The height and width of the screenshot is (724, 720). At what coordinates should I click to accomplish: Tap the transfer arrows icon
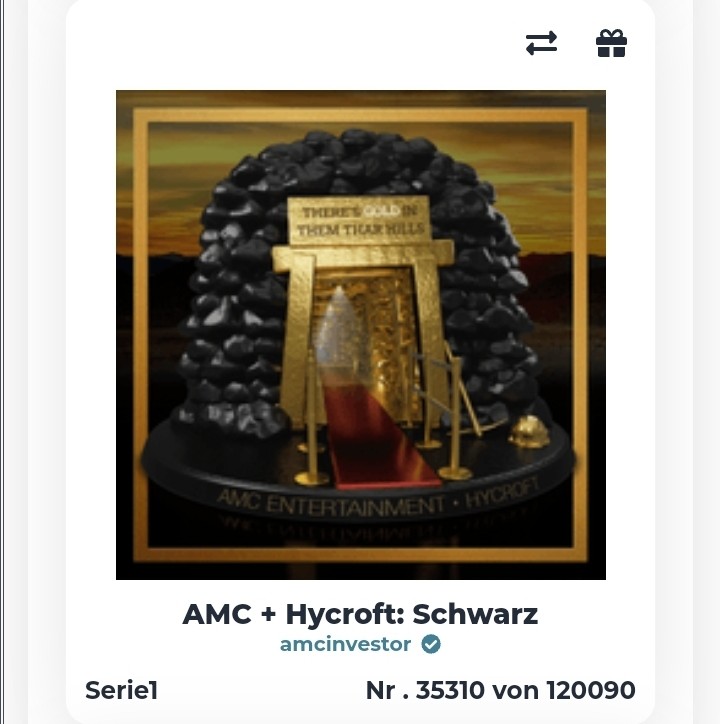541,43
